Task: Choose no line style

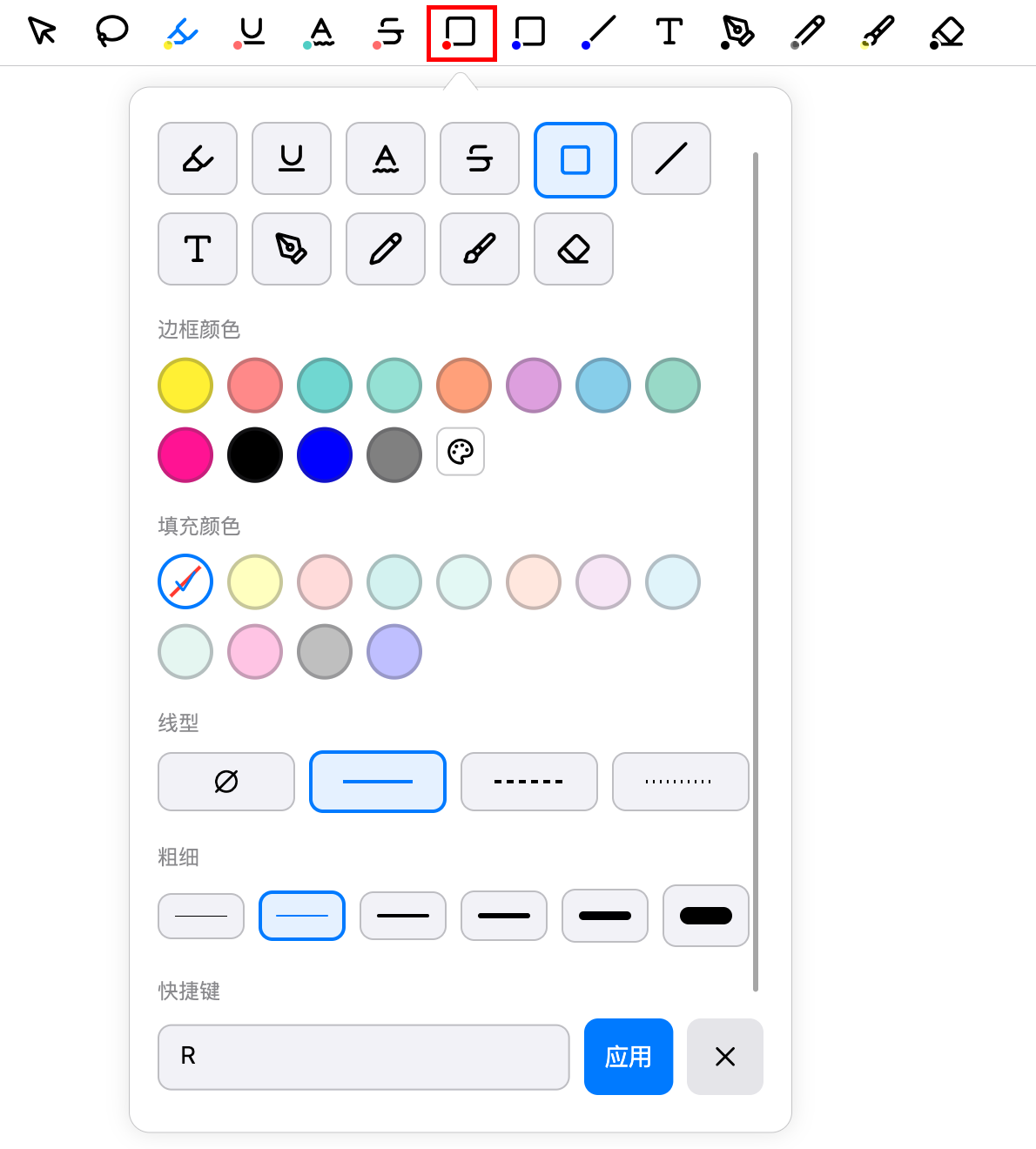Action: tap(226, 782)
